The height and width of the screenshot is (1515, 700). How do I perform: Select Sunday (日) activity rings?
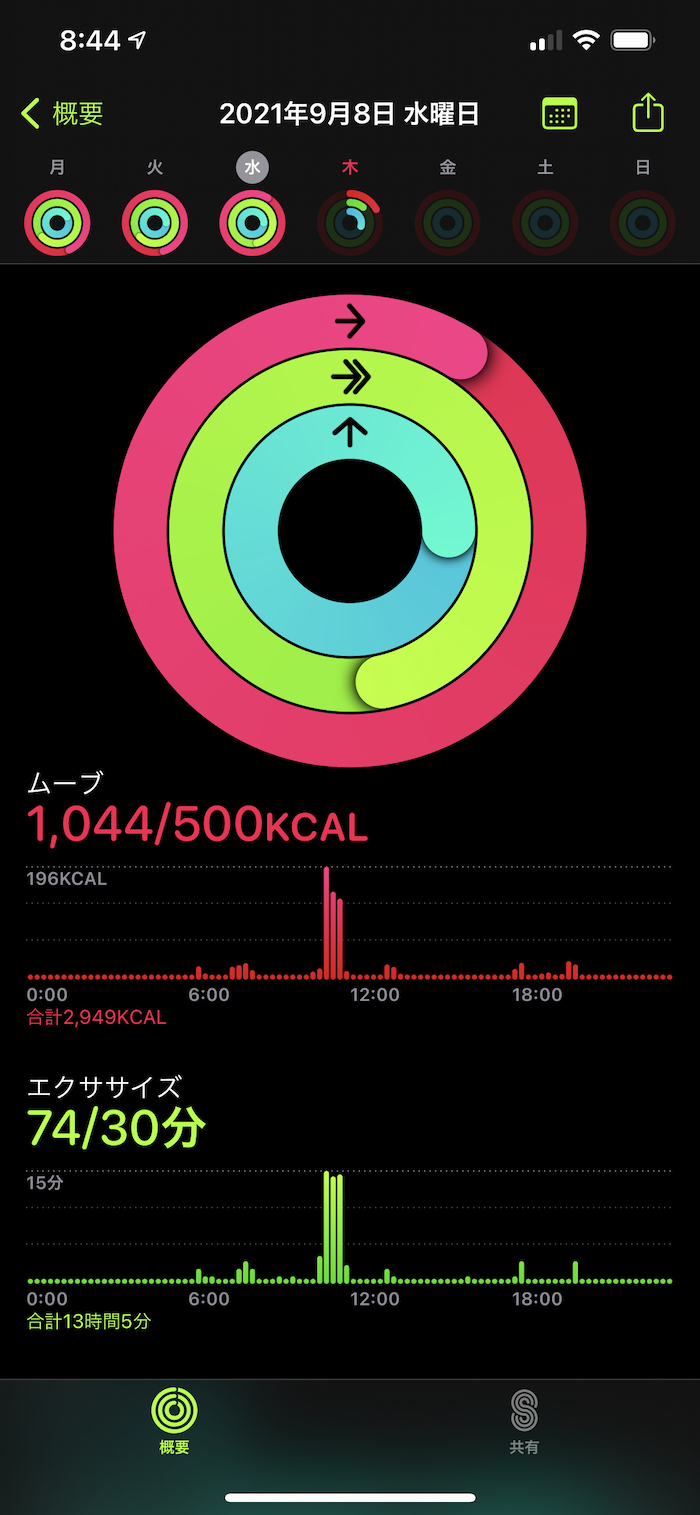click(642, 222)
